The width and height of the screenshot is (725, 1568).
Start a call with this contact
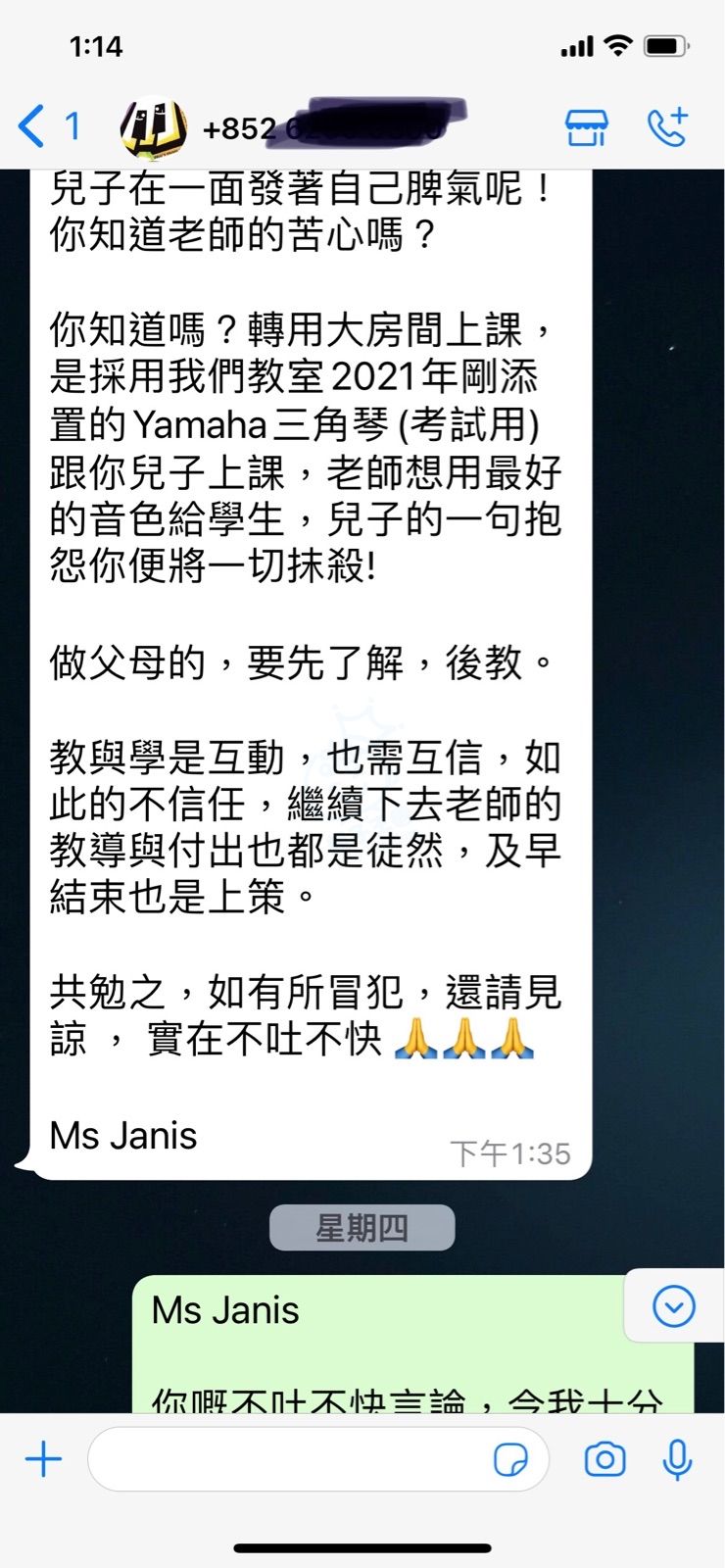point(668,127)
